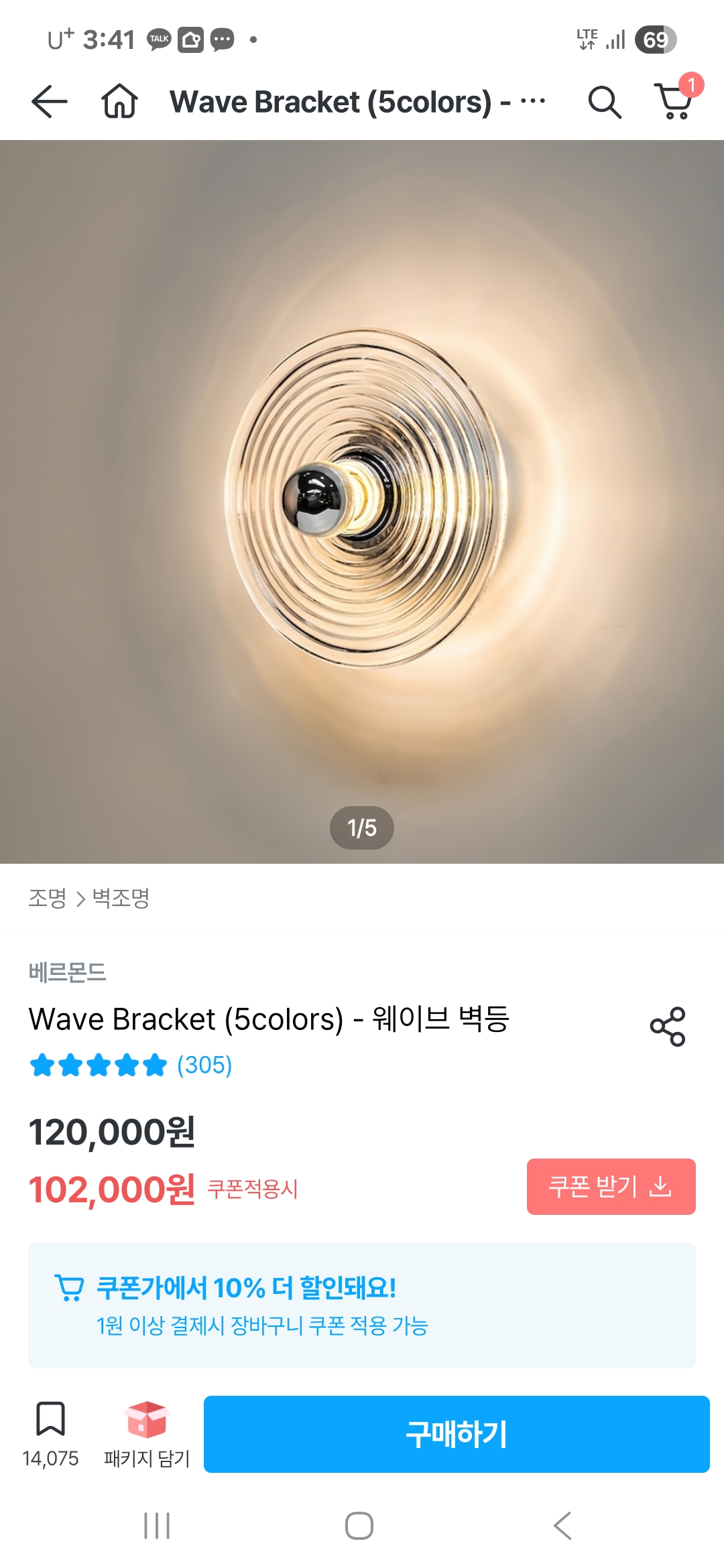Screen dimensions: 724x1568
Task: Bookmark this product
Action: point(50,1432)
